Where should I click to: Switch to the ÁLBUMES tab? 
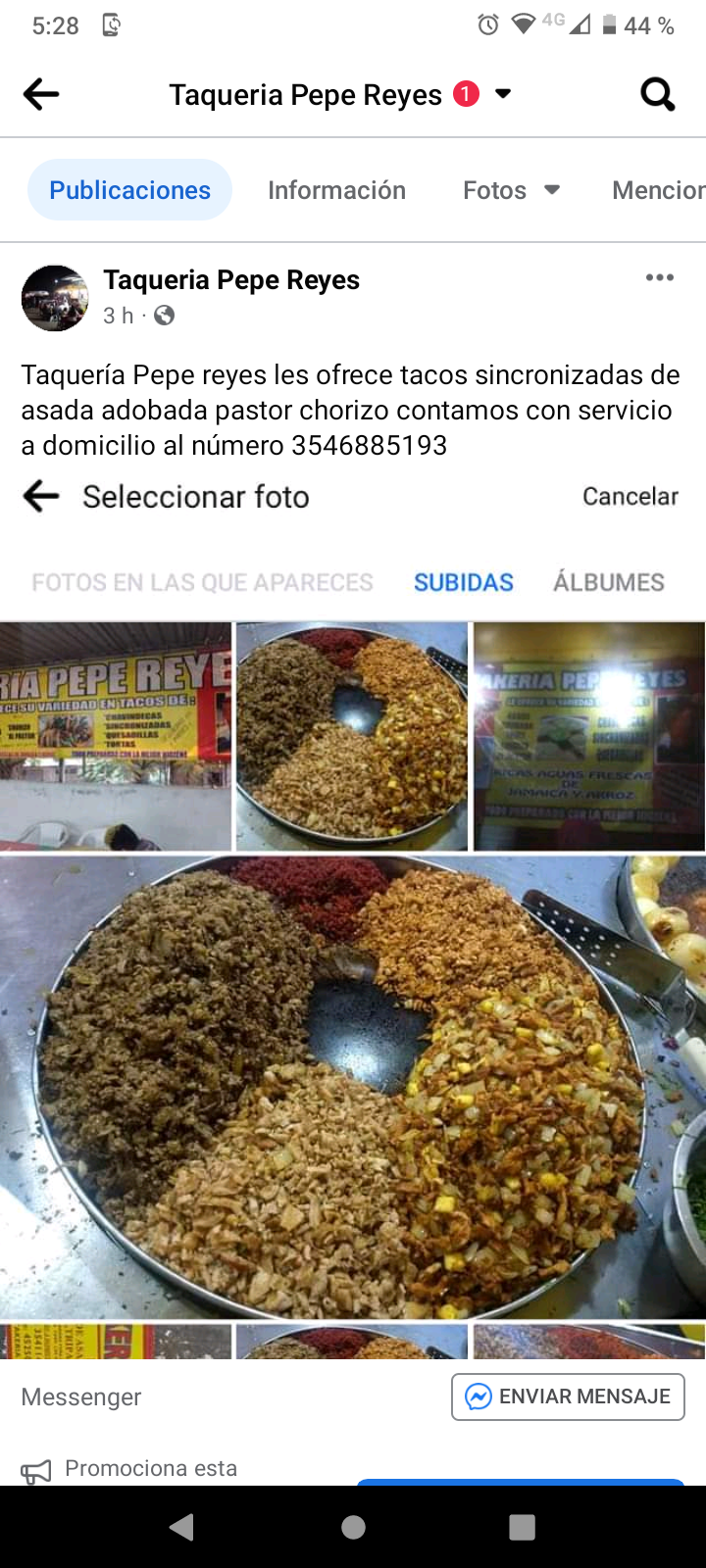[609, 581]
